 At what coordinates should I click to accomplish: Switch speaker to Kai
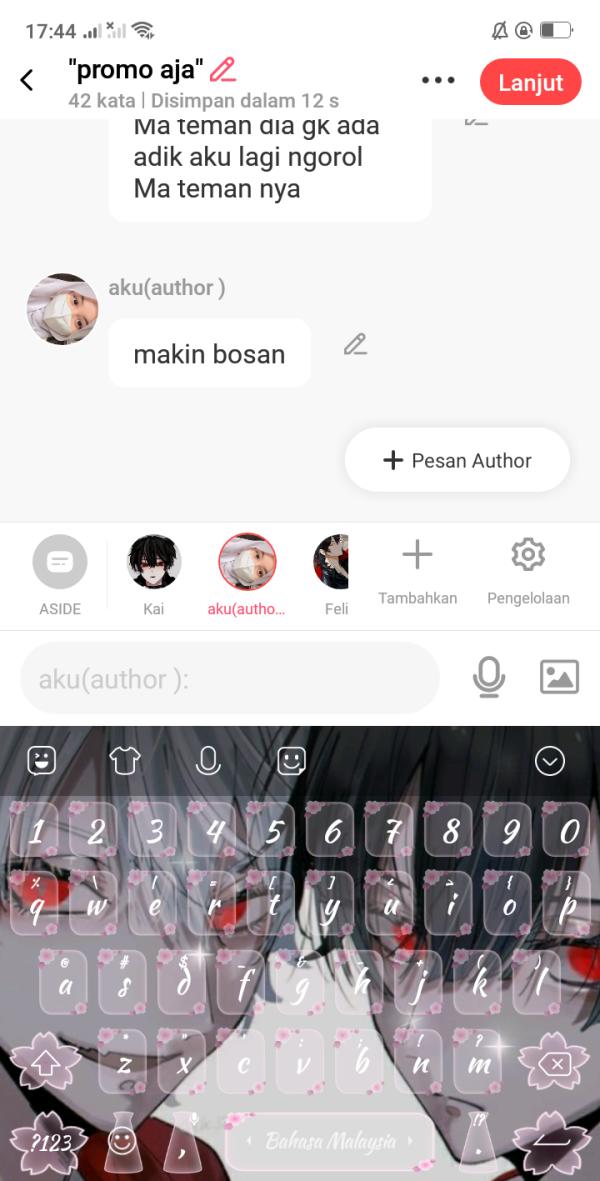pos(154,562)
